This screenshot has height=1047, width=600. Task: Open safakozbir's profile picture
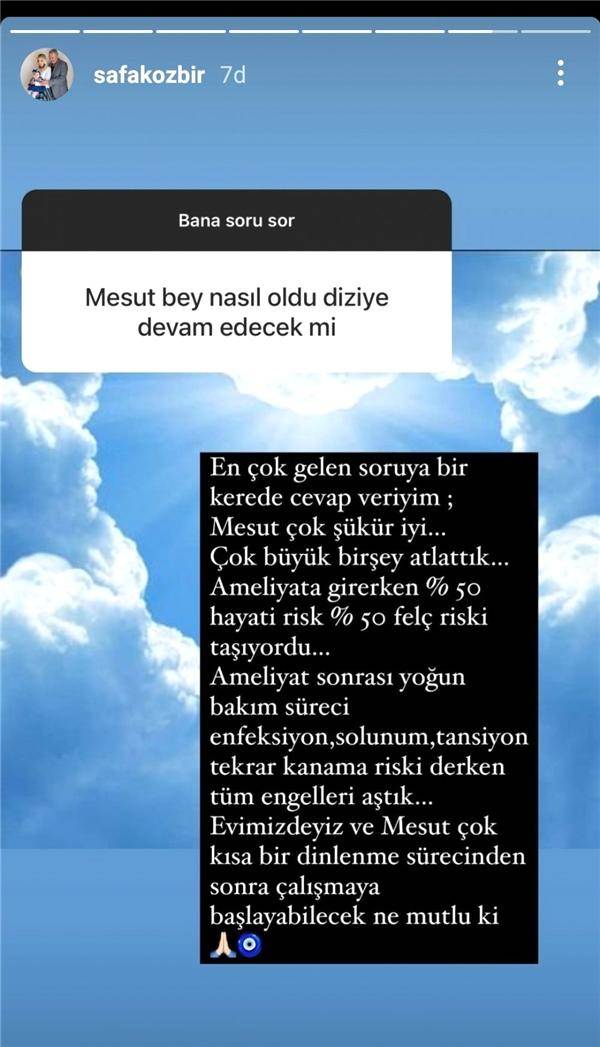point(47,74)
